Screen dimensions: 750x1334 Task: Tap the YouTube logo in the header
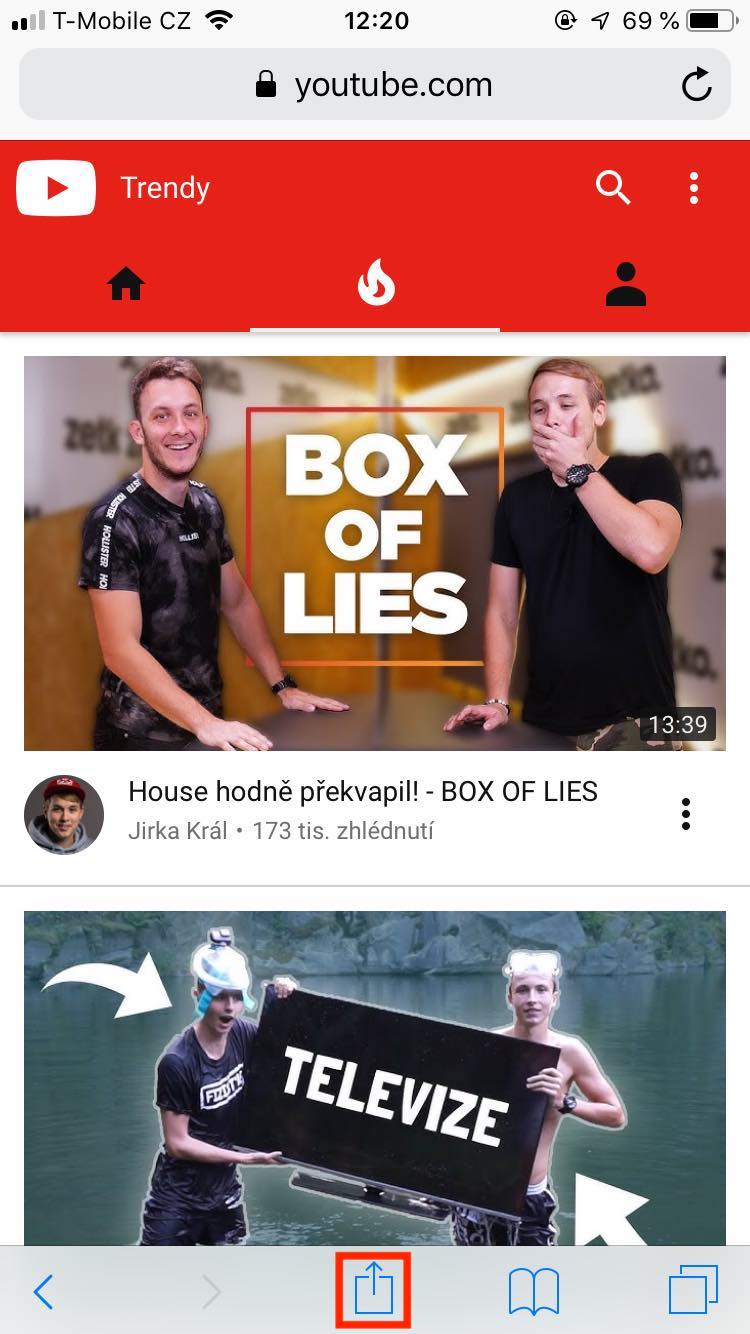pyautogui.click(x=56, y=188)
